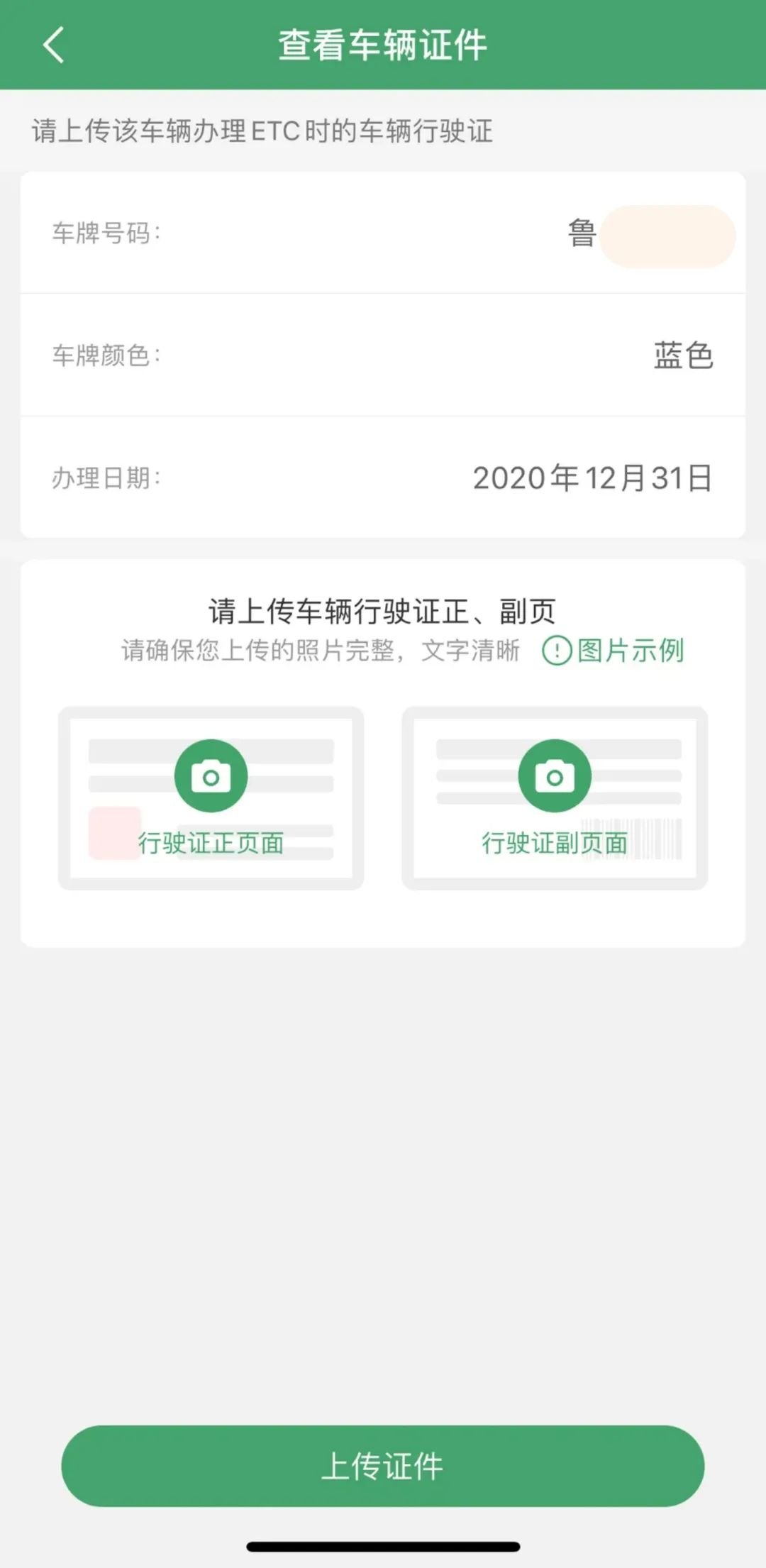Upload the 行驶证副页面 photo

555,797
